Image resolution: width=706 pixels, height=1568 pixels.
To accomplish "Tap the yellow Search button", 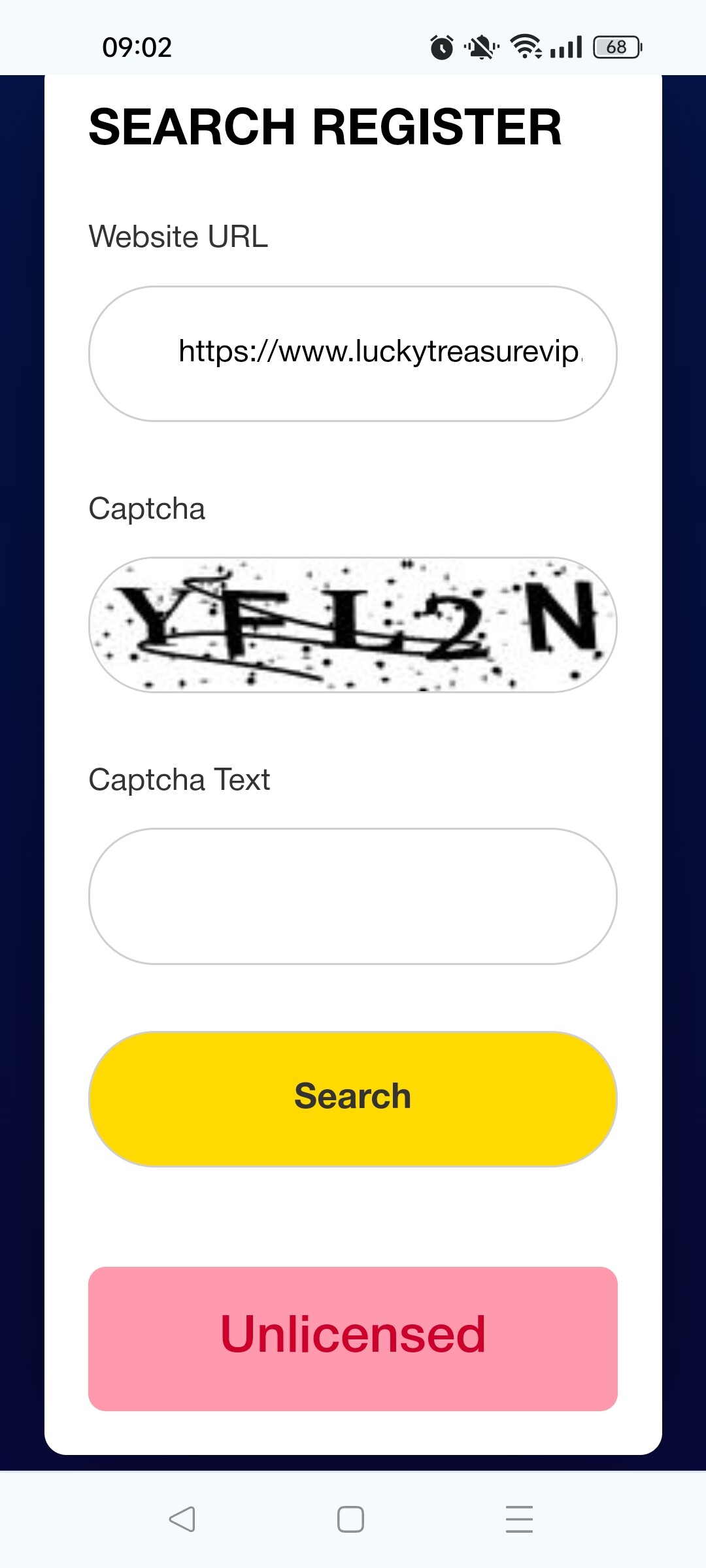I will (x=353, y=1099).
